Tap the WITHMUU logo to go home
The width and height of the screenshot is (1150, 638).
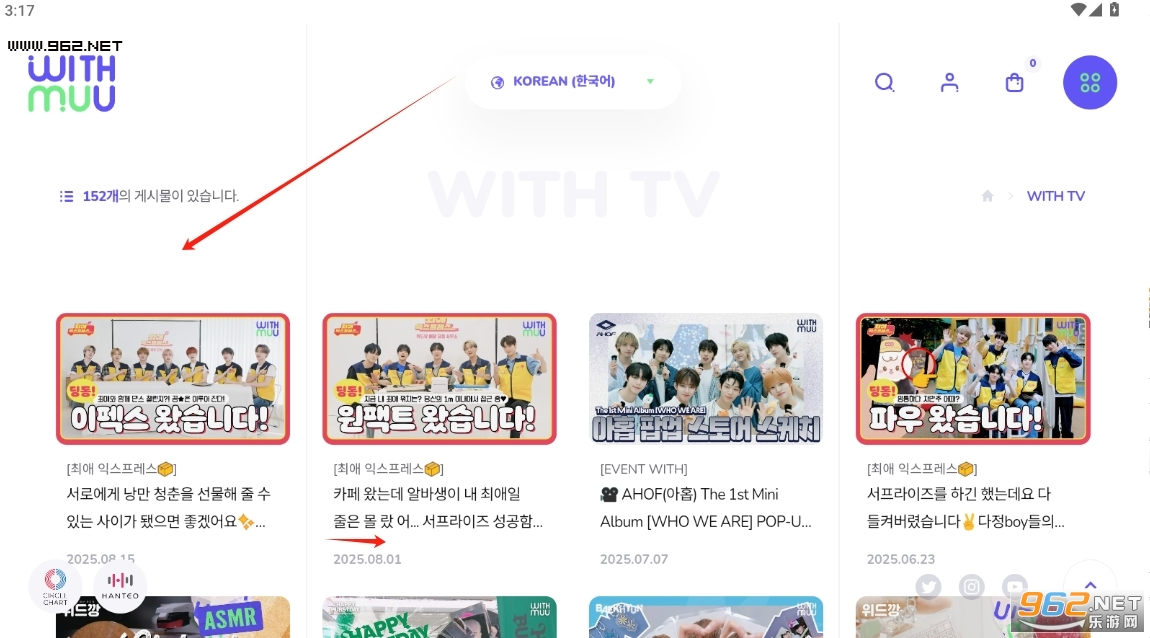click(x=72, y=83)
